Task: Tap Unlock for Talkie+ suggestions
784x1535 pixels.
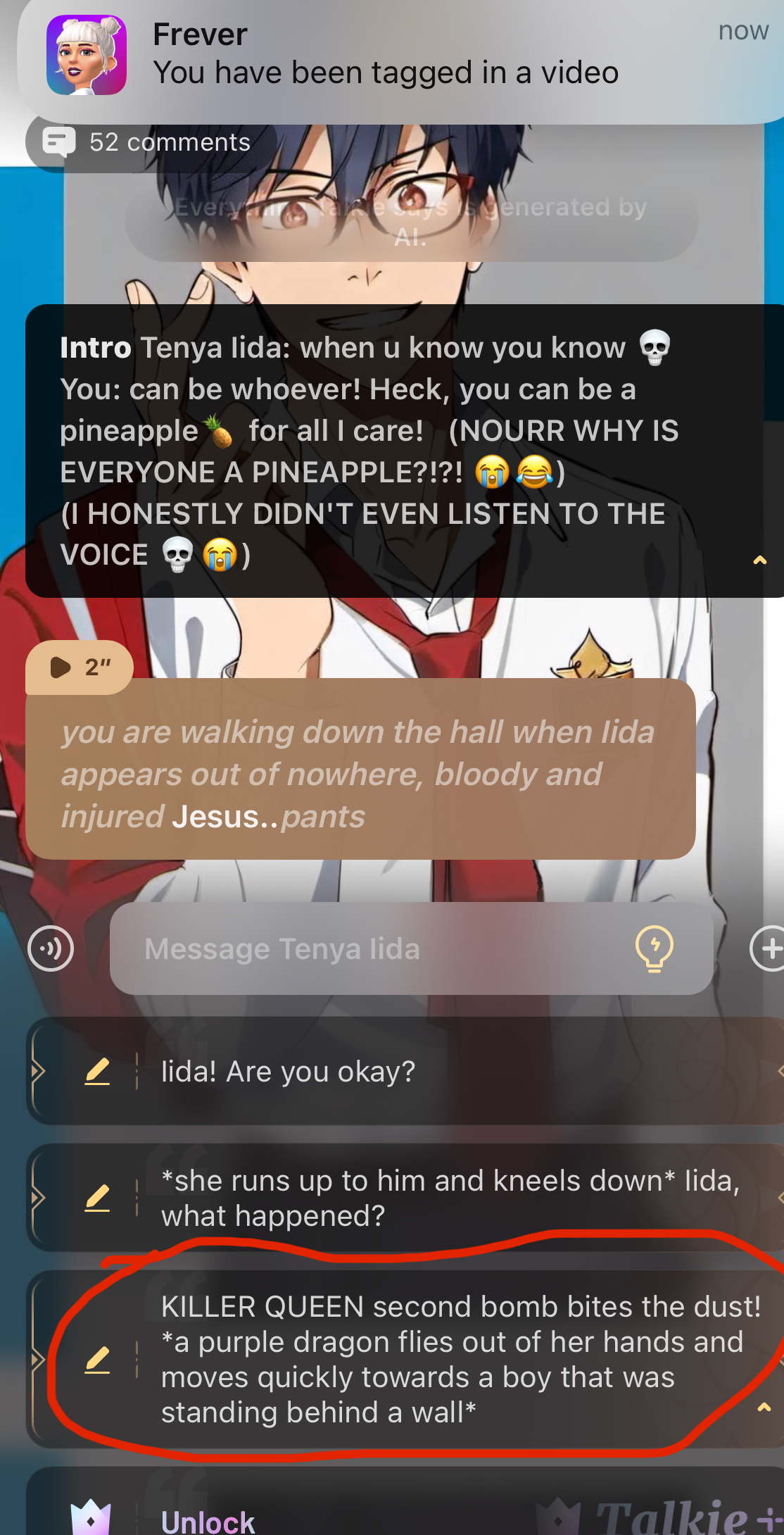Action: coord(208,1521)
